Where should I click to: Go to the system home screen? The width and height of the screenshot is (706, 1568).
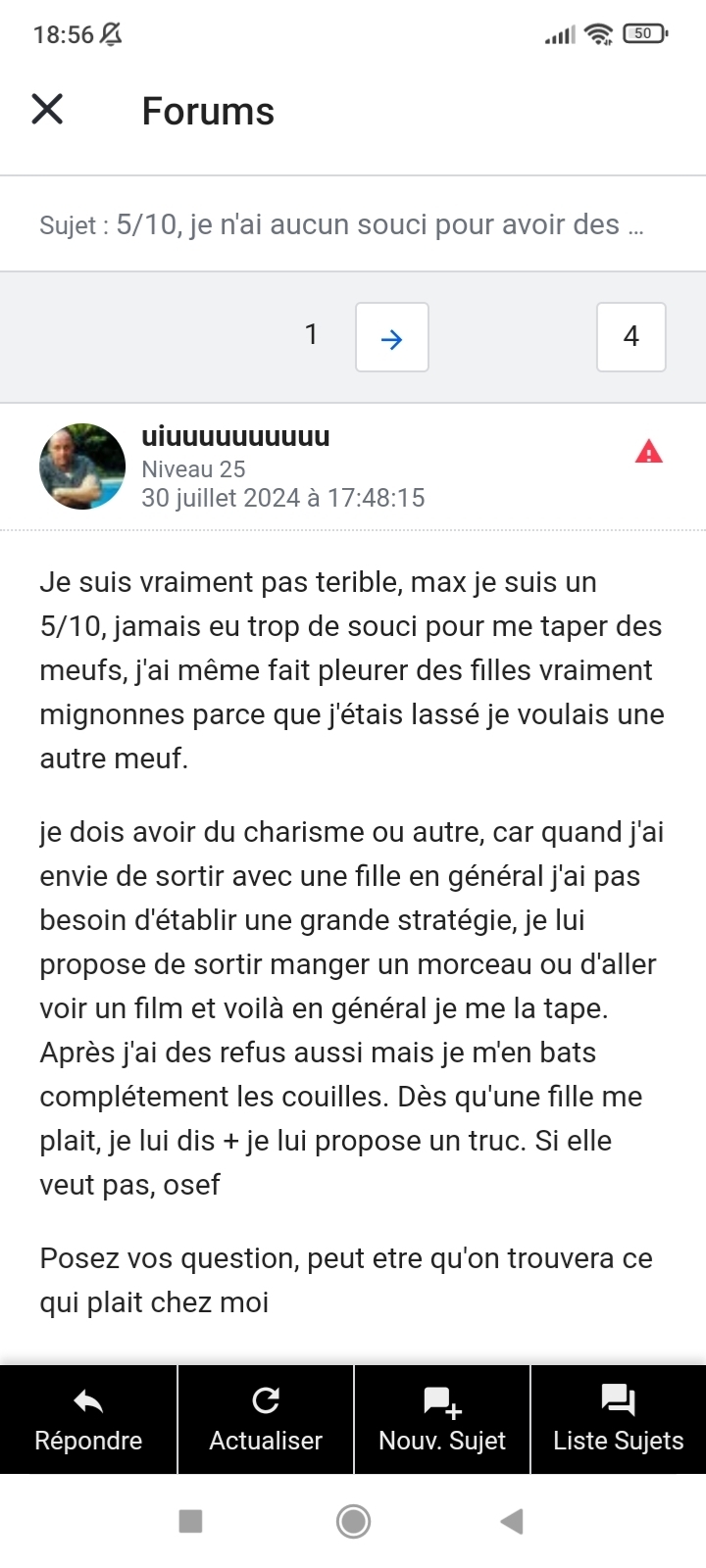pos(353,1521)
